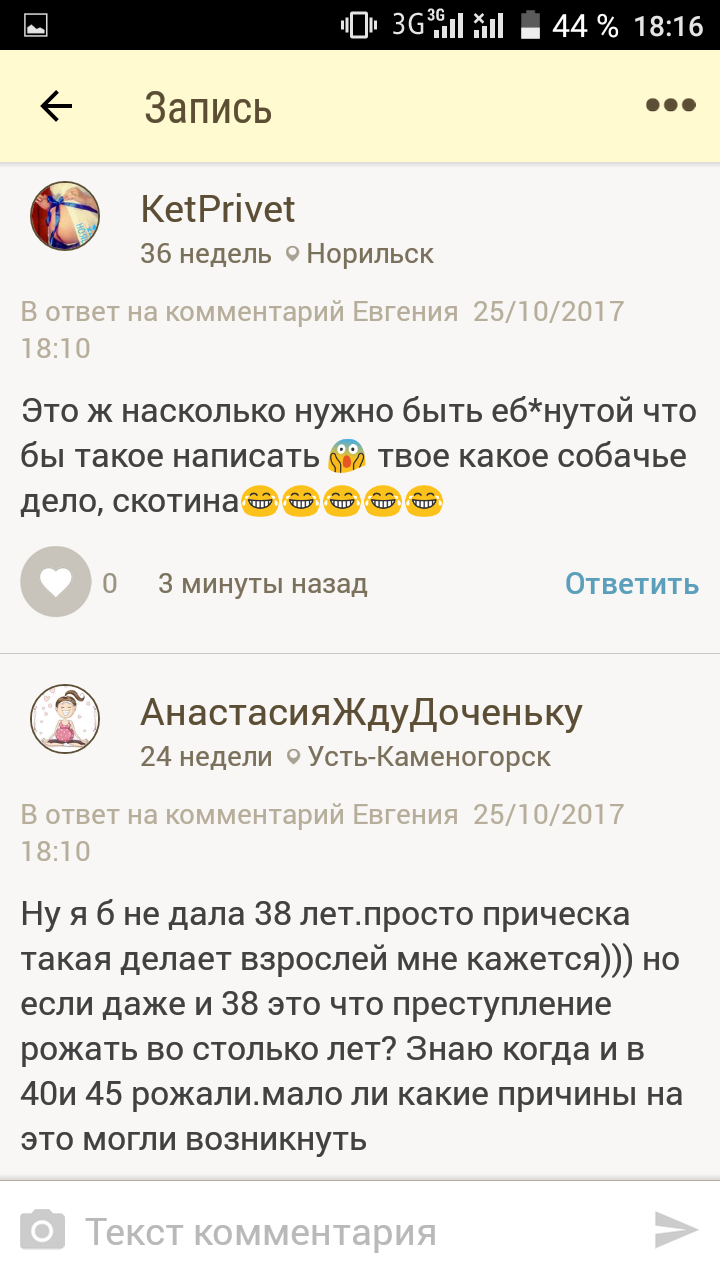Reply to KetPrivet's comment via Ответить
The width and height of the screenshot is (720, 1280).
(x=631, y=583)
